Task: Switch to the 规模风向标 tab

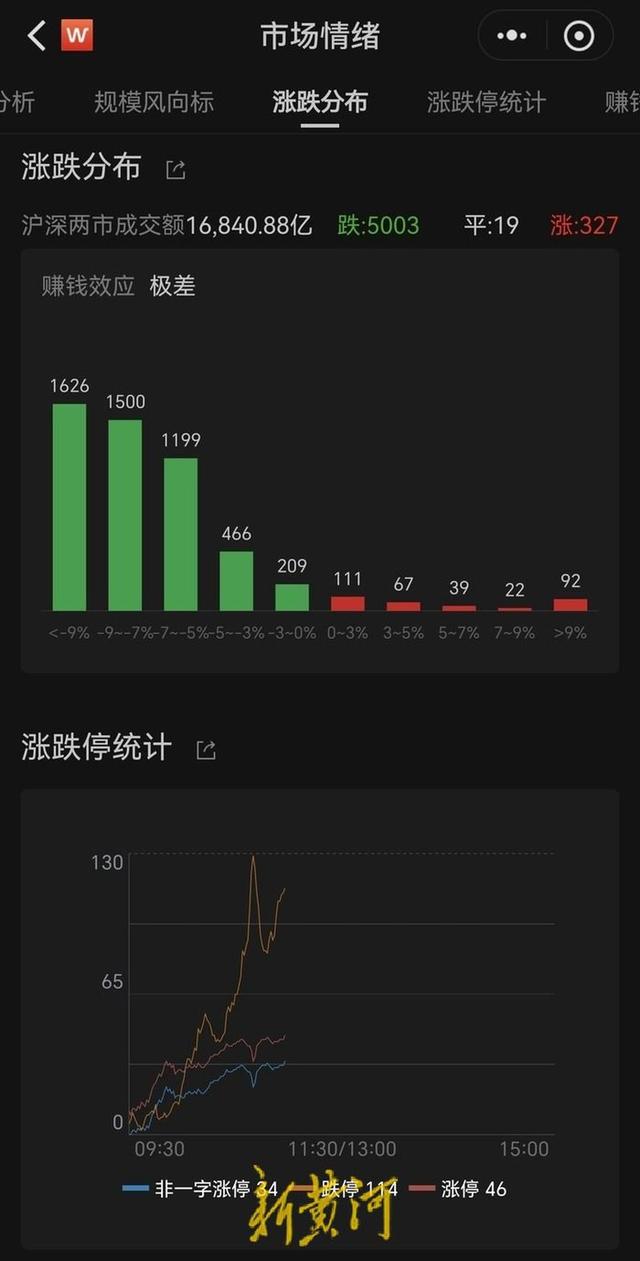Action: point(154,102)
